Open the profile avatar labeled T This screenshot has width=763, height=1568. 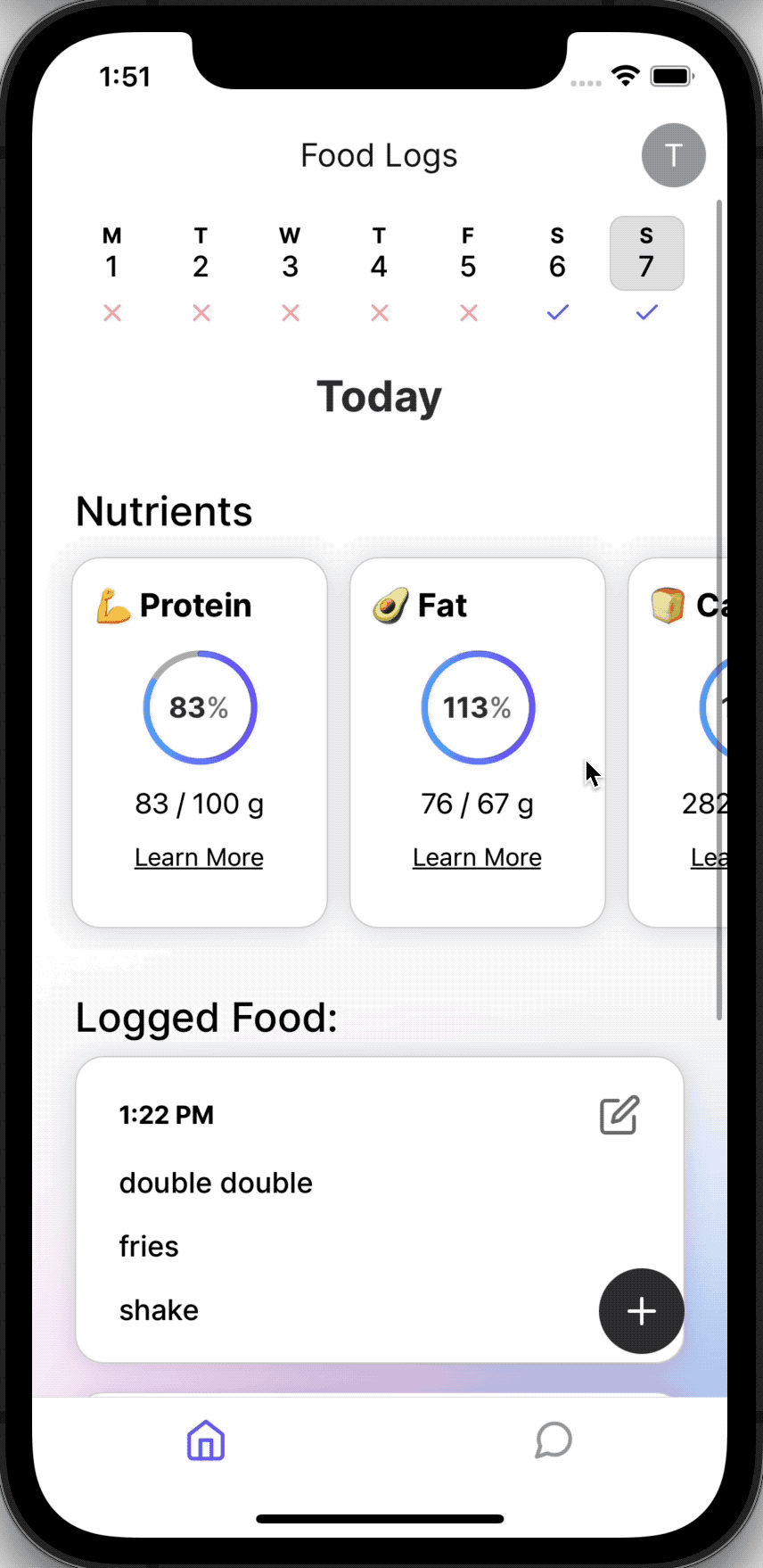tap(673, 155)
